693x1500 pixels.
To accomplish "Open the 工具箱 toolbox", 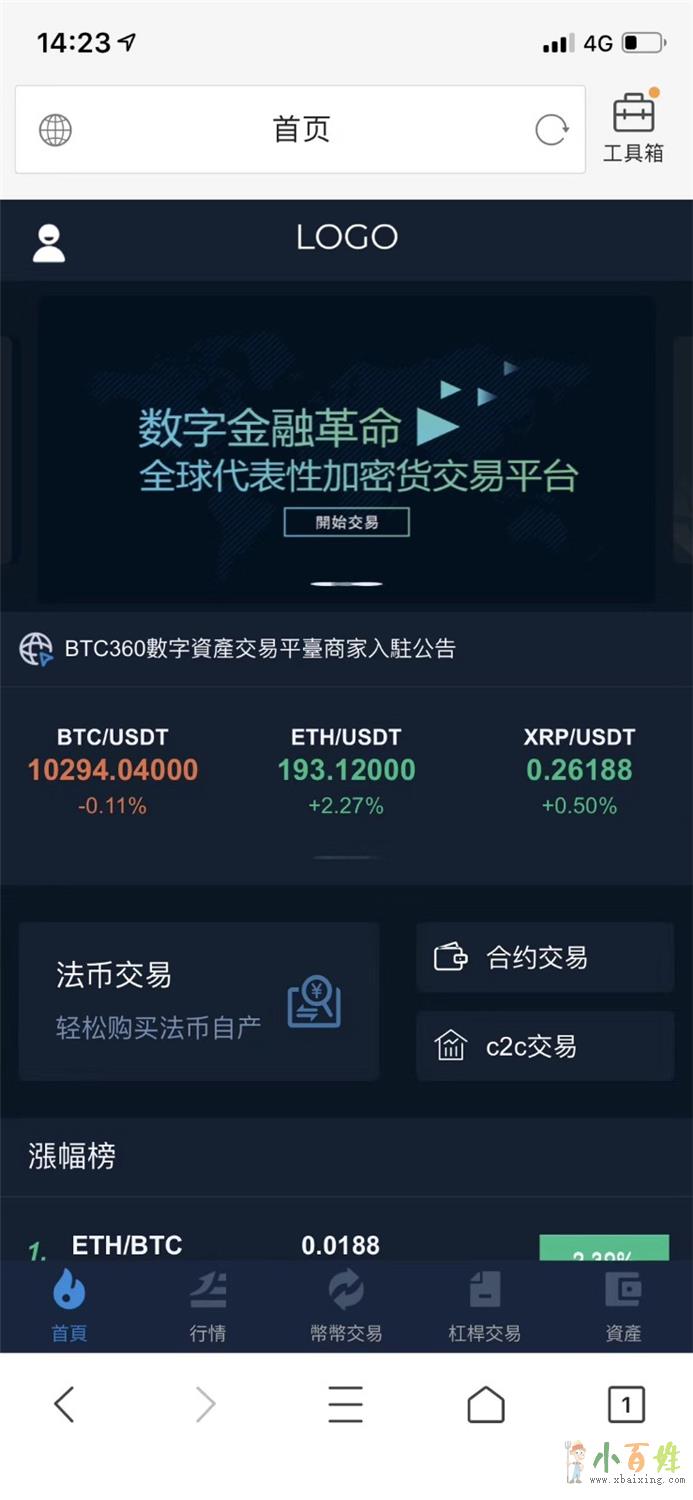I will [x=633, y=128].
